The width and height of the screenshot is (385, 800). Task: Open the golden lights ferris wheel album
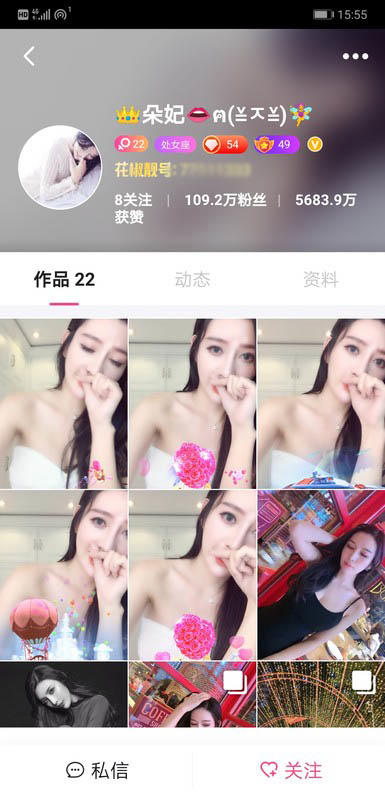click(x=321, y=694)
